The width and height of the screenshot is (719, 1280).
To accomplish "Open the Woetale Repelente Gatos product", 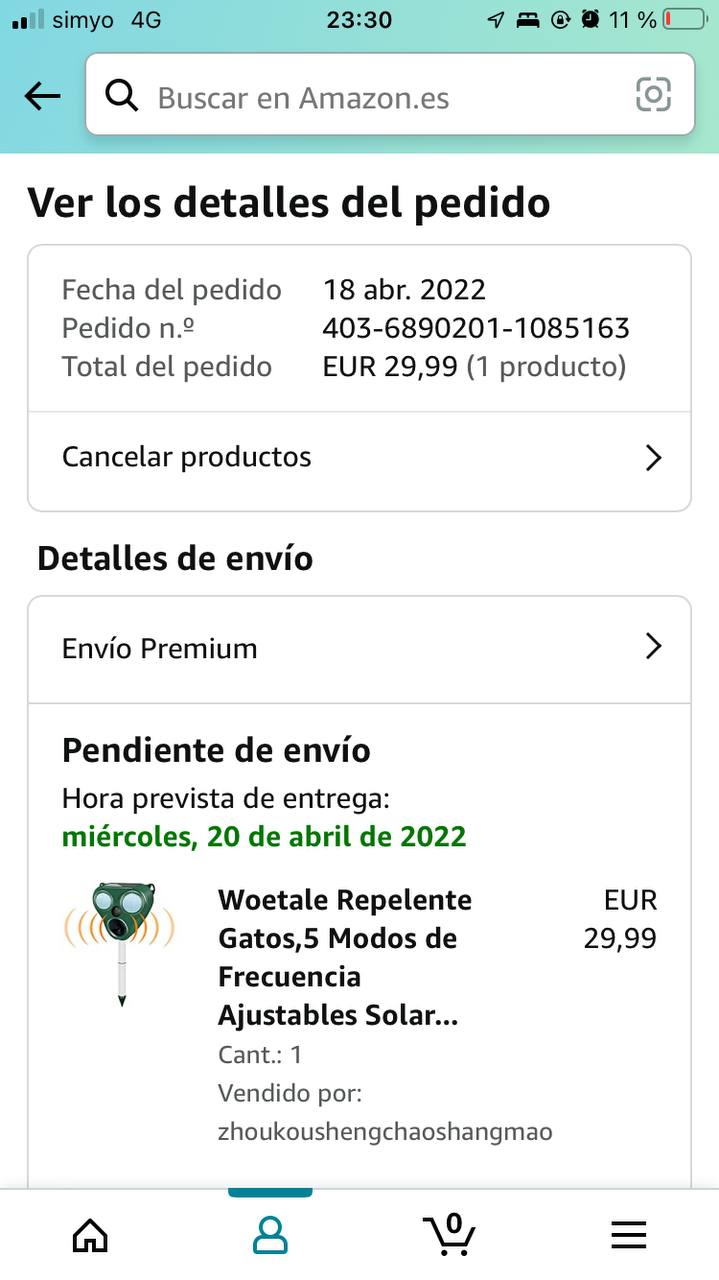I will [344, 957].
